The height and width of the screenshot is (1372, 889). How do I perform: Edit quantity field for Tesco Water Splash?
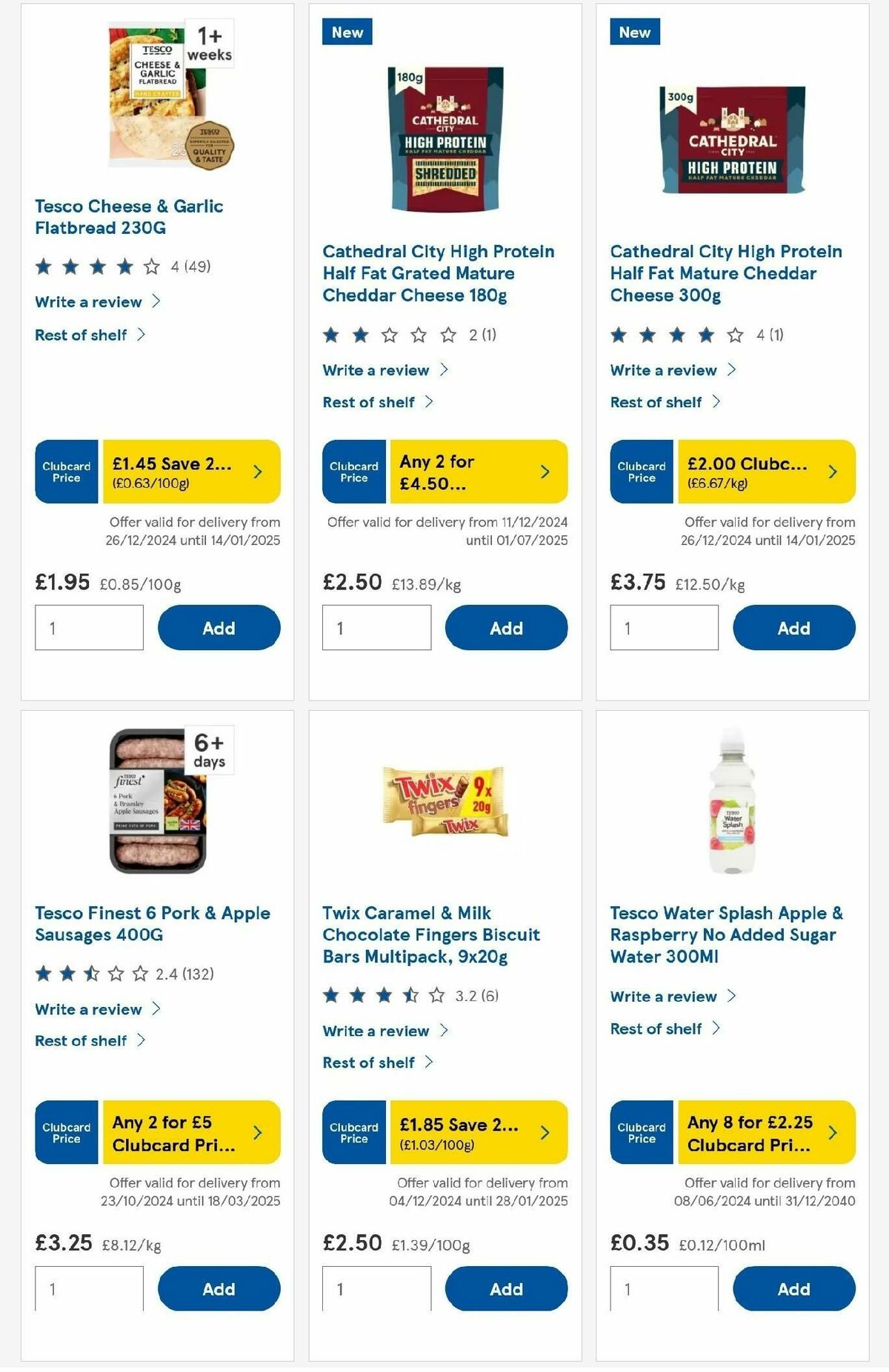(664, 1289)
